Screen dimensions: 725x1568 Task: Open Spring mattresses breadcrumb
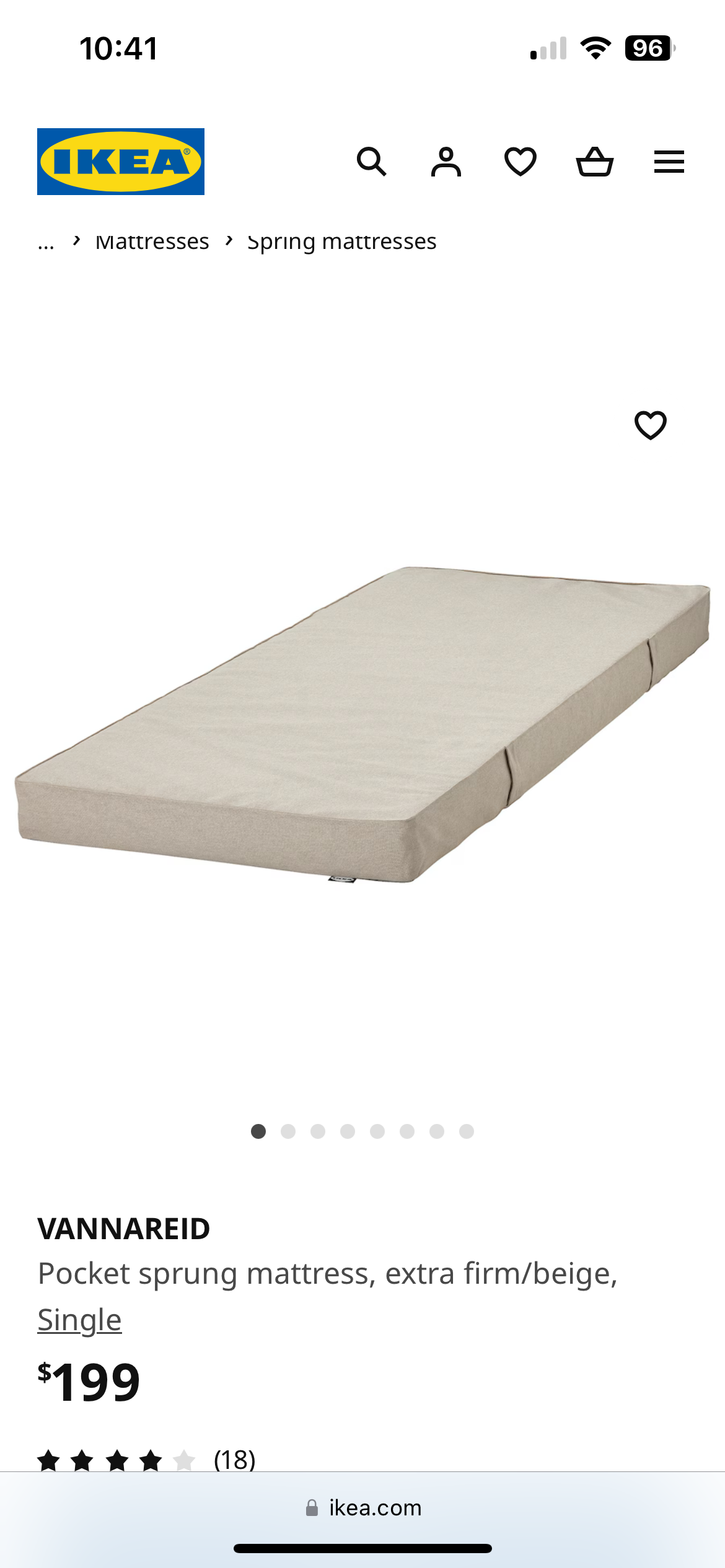coord(341,242)
